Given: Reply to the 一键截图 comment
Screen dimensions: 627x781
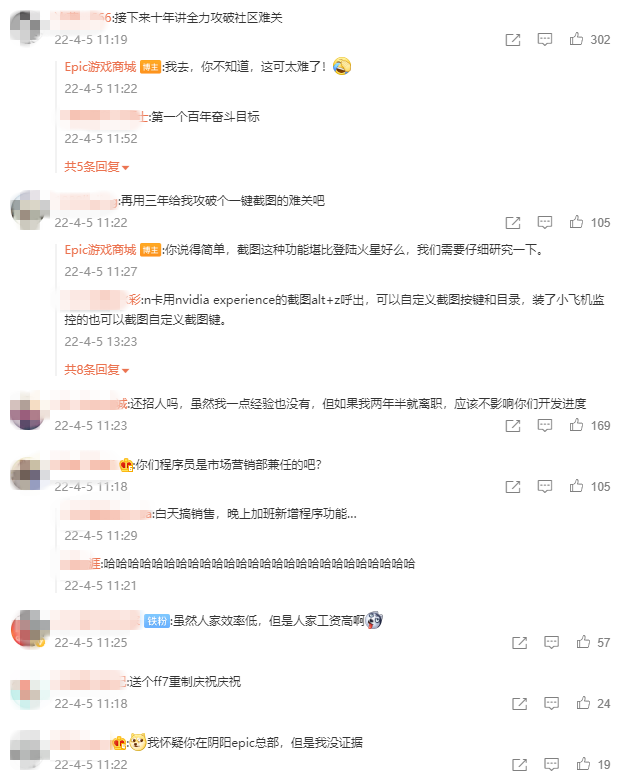Looking at the screenshot, I should pos(545,223).
